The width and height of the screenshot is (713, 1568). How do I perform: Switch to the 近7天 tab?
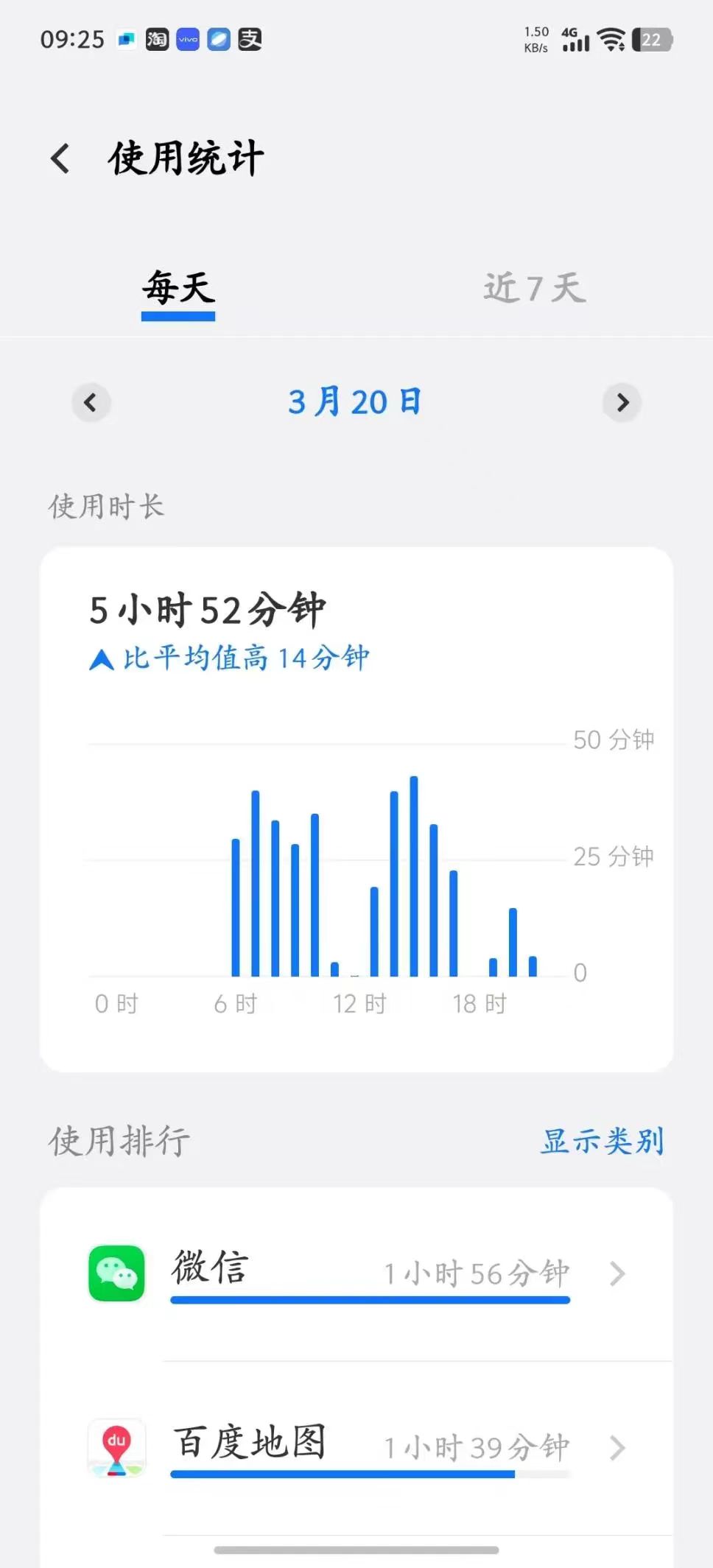pos(535,288)
